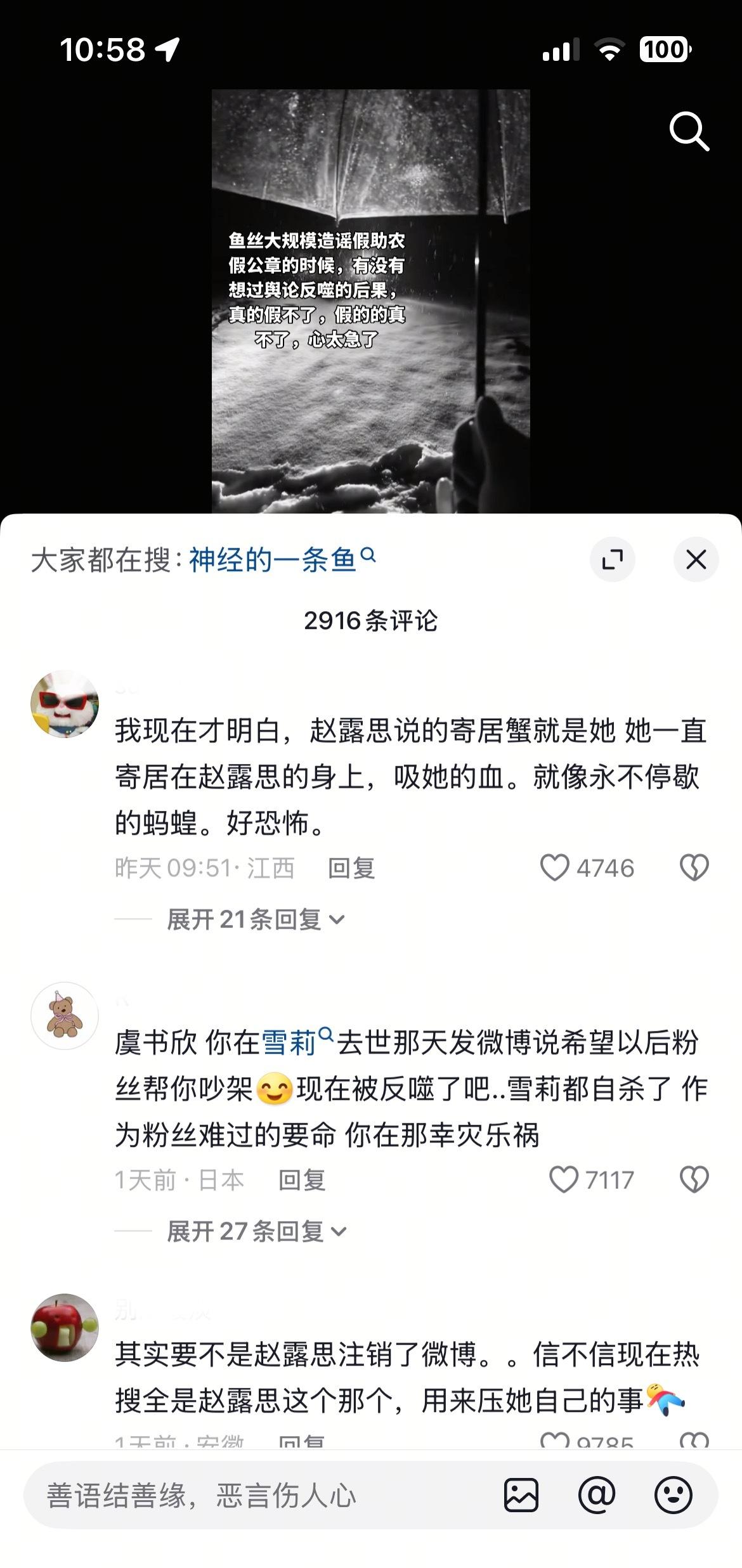Open the search magnifier icon
The image size is (742, 1568).
pyautogui.click(x=689, y=131)
